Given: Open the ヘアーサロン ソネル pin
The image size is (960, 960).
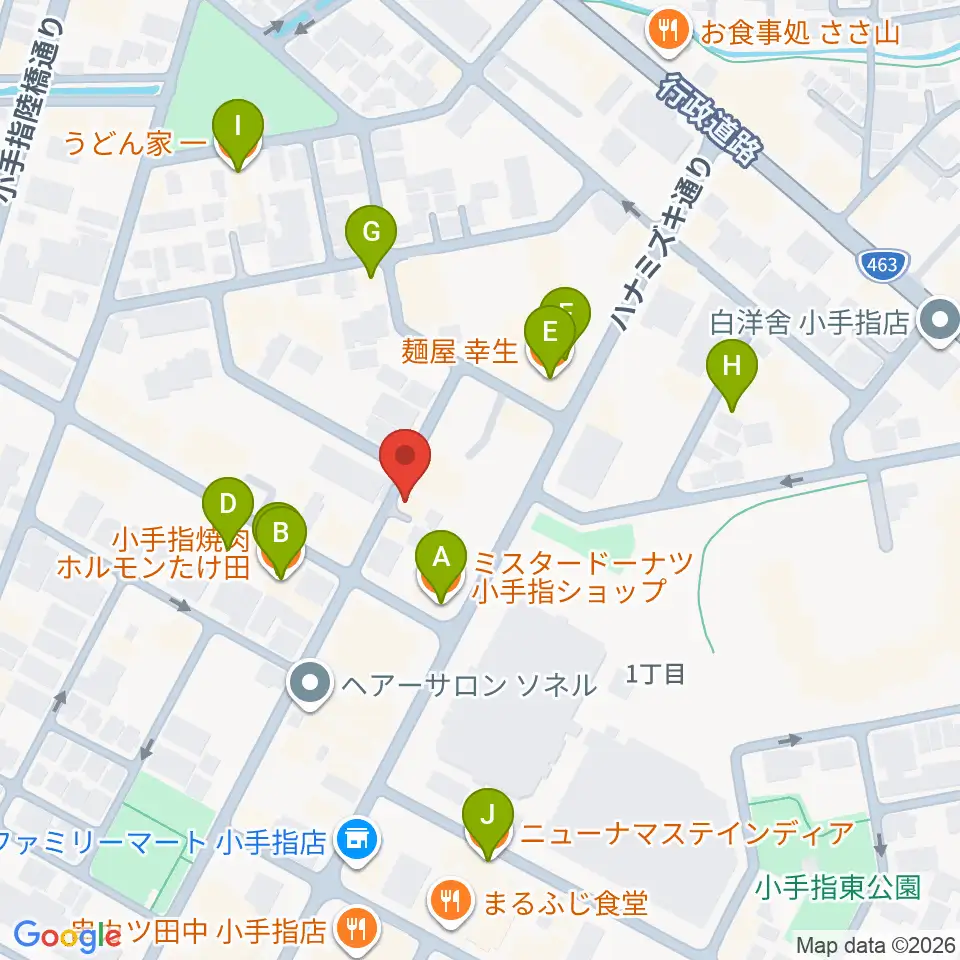Looking at the screenshot, I should [310, 684].
